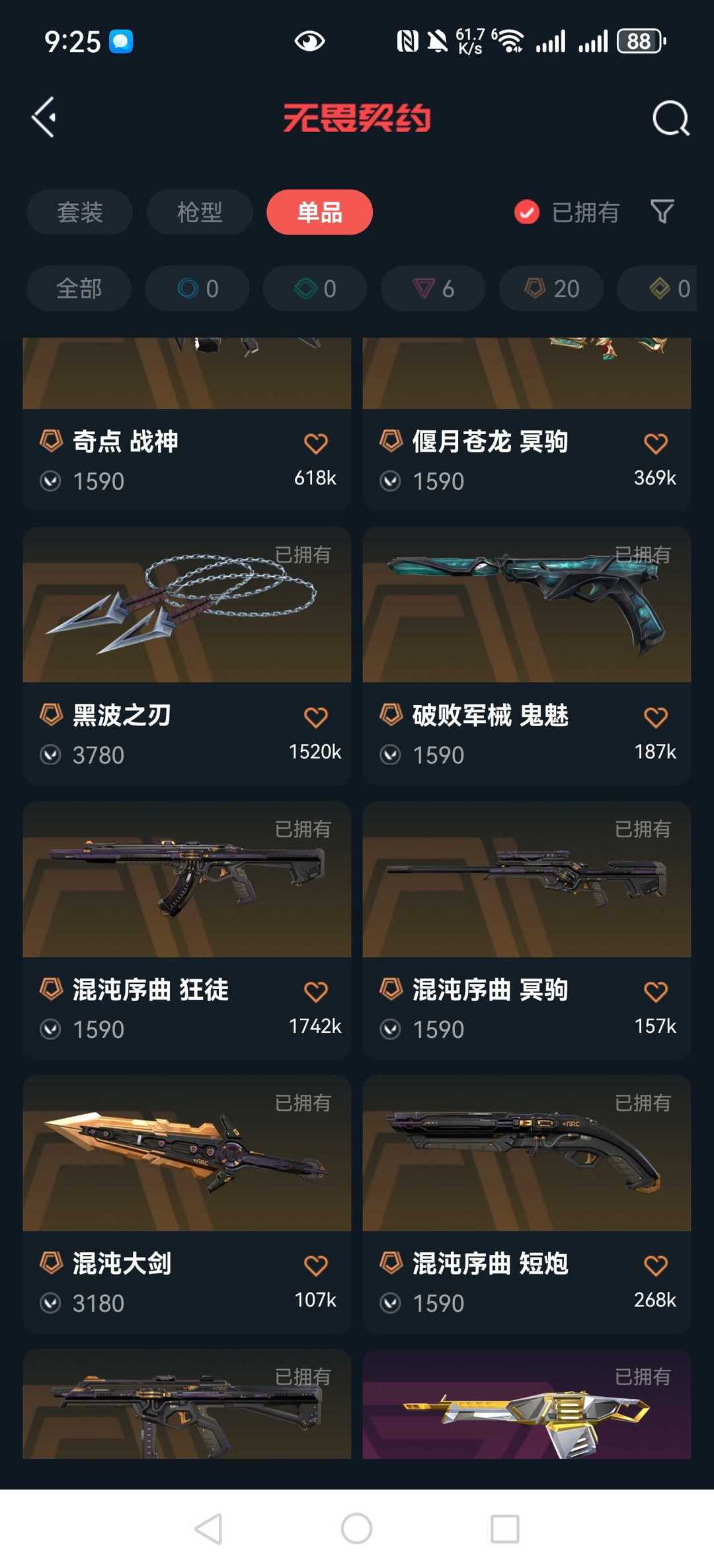Image resolution: width=714 pixels, height=1568 pixels.
Task: Tap the heart on 混沌序曲 短炮
Action: pyautogui.click(x=655, y=1265)
